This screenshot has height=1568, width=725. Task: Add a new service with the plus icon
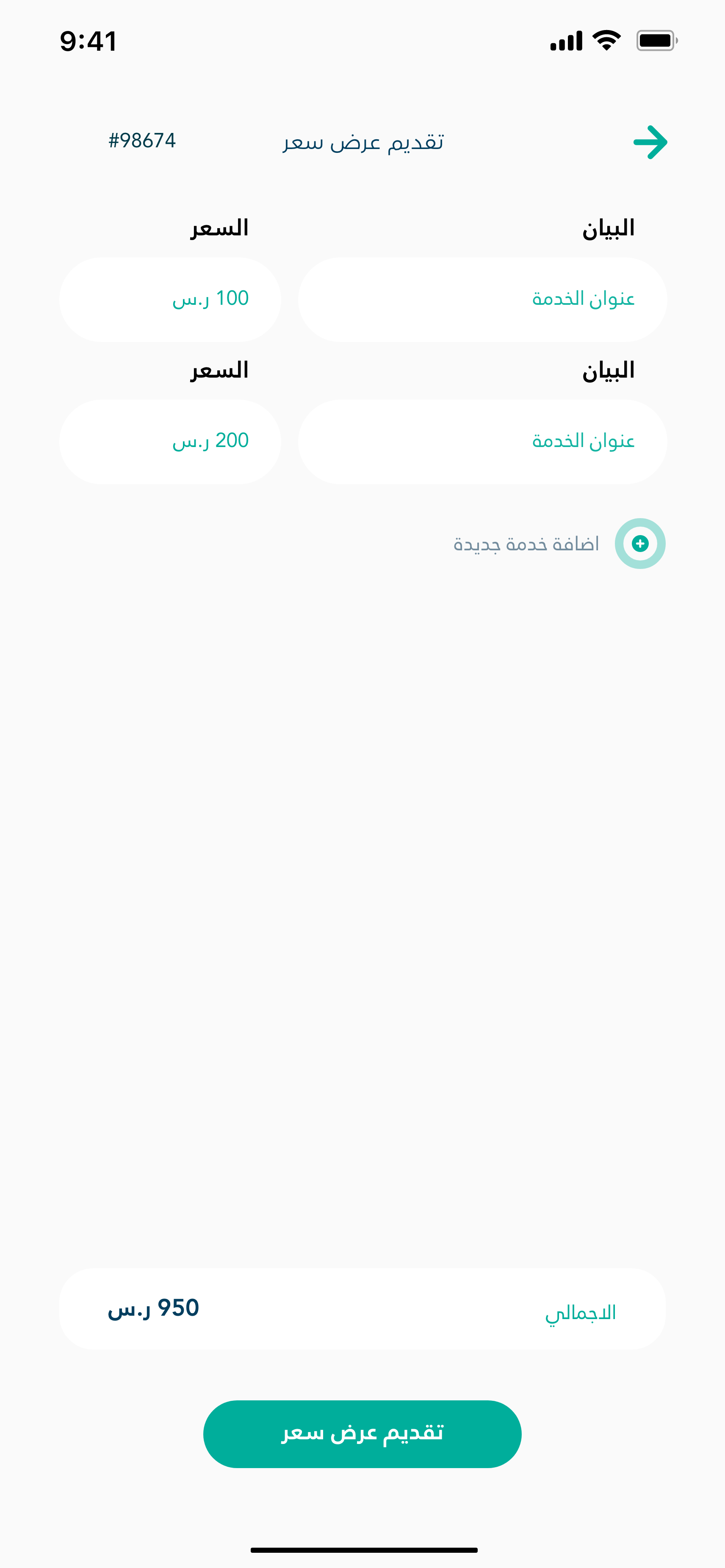(x=640, y=544)
